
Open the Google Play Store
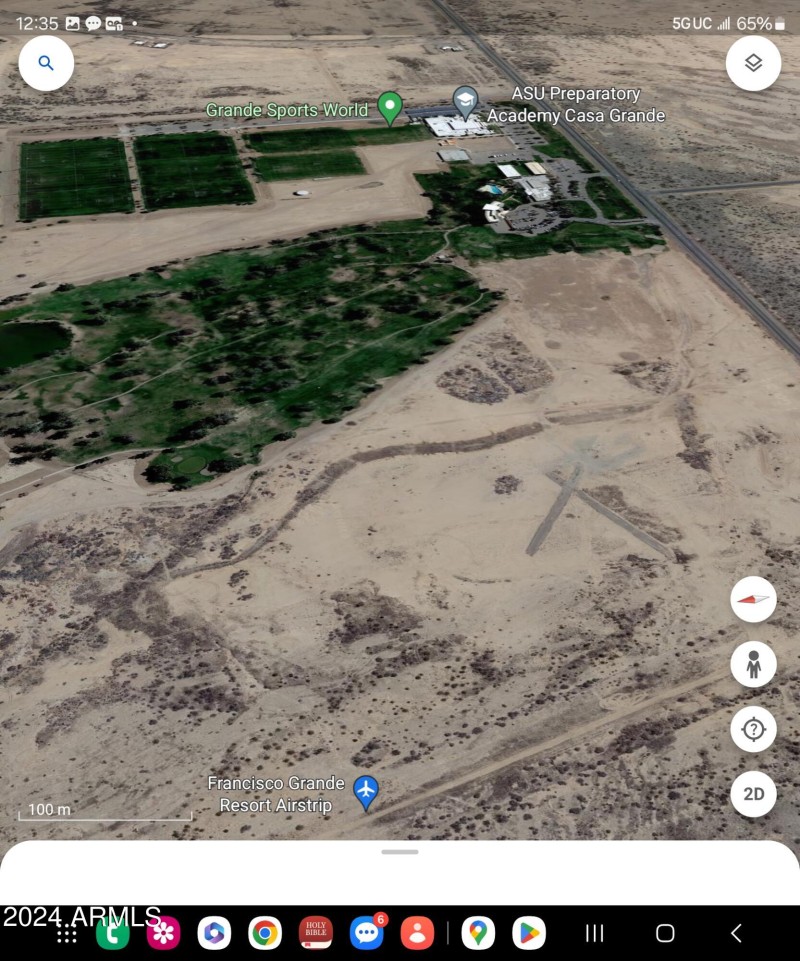(x=529, y=933)
